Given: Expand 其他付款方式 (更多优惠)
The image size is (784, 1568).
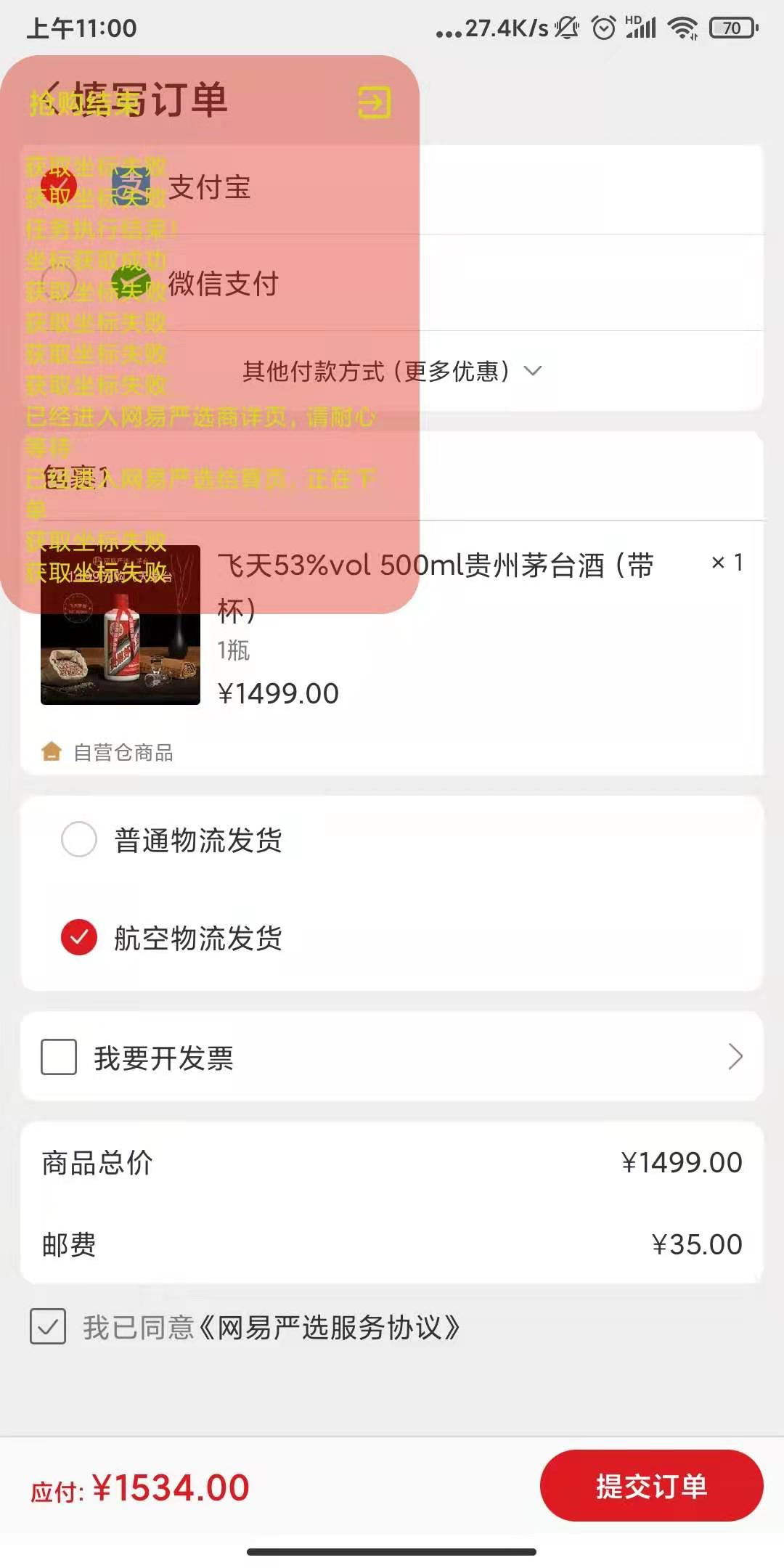Looking at the screenshot, I should point(392,371).
